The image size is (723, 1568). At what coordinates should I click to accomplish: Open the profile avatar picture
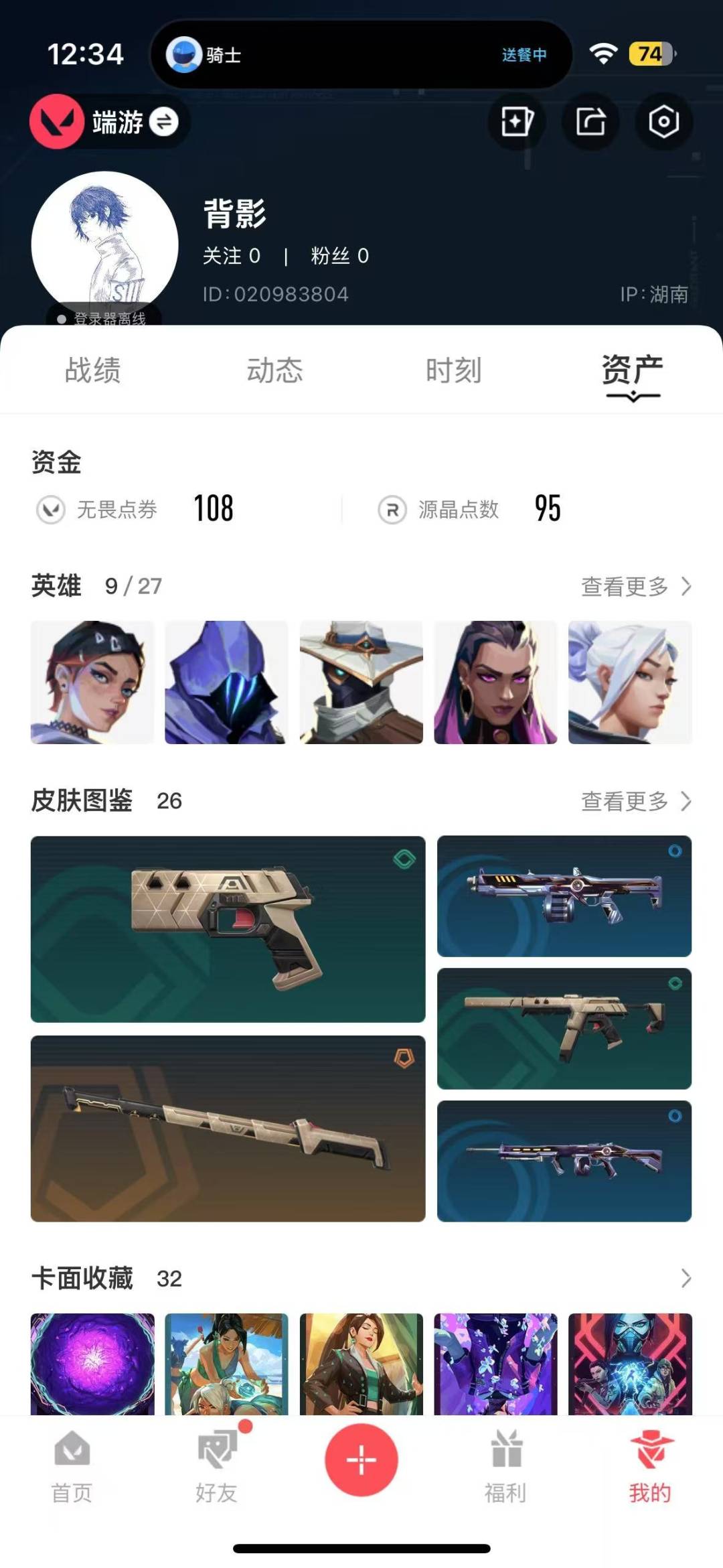(104, 244)
